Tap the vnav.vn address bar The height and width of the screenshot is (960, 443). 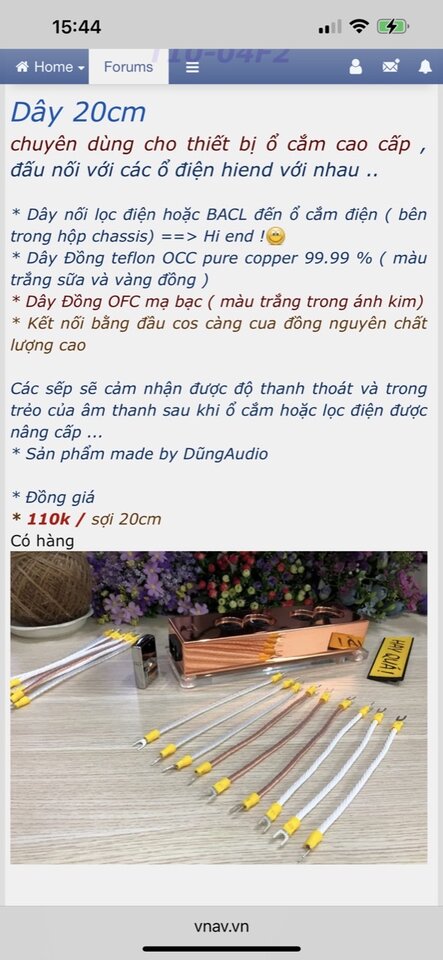(x=222, y=926)
